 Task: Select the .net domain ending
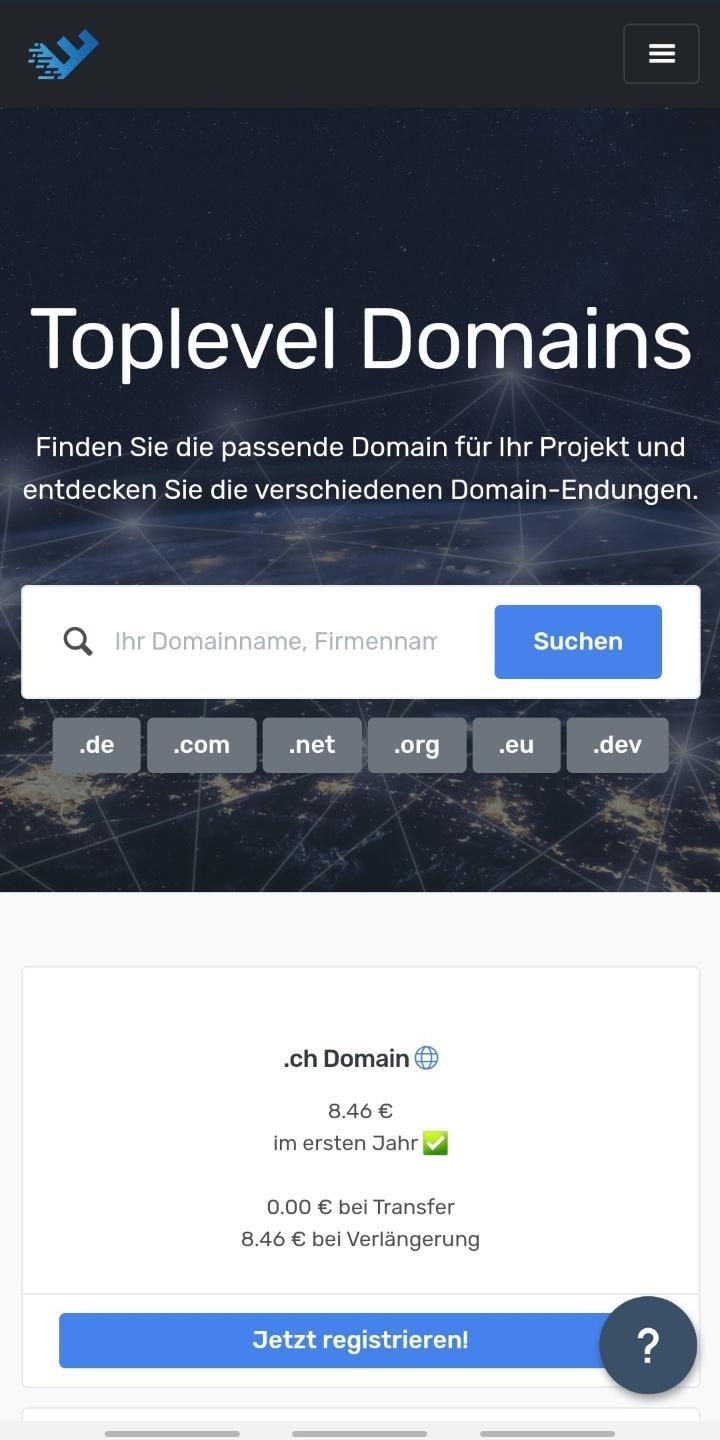coord(311,744)
